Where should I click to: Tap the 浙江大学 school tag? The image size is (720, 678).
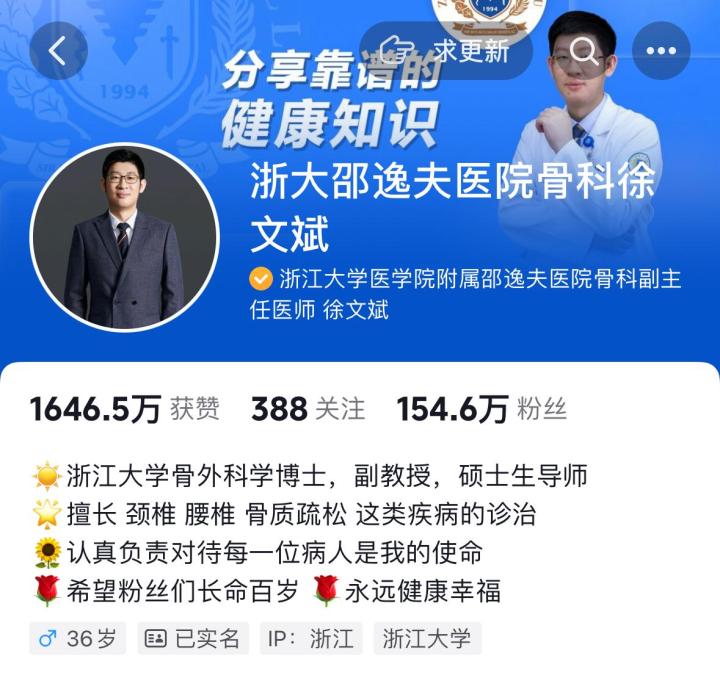point(428,638)
